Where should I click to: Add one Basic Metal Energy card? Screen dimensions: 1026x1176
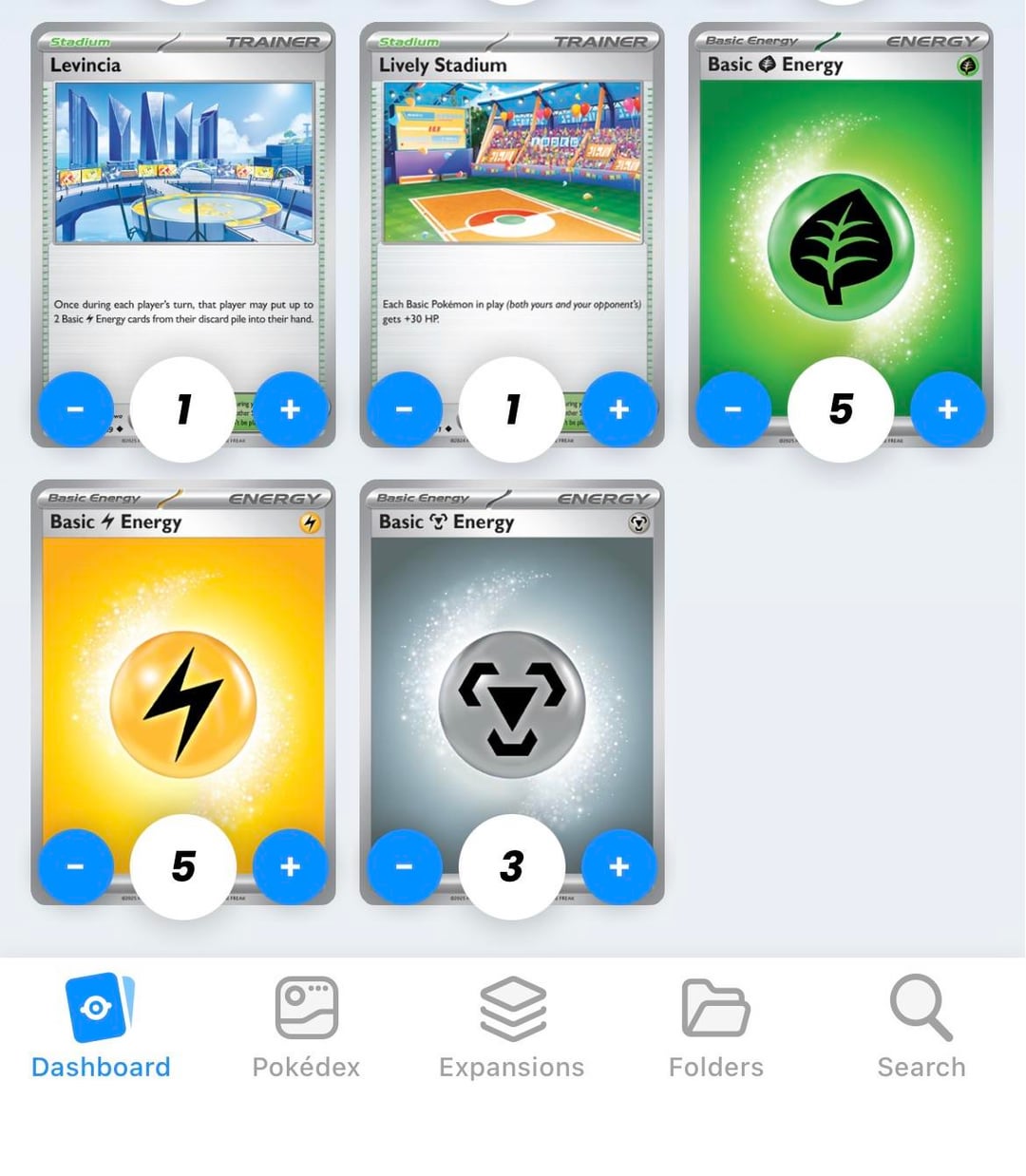pos(619,866)
